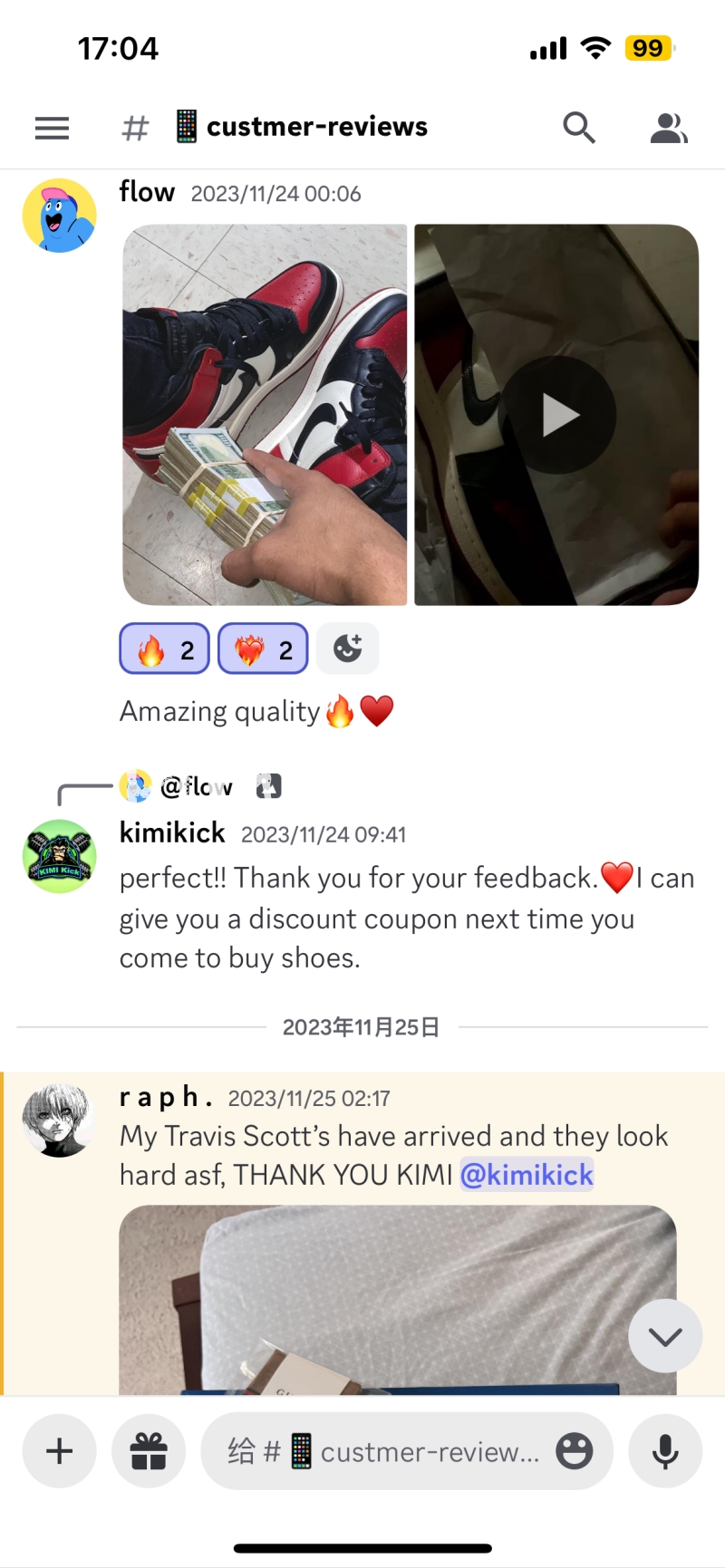Open the emoji picker in message box
725x1568 pixels.
574,1451
